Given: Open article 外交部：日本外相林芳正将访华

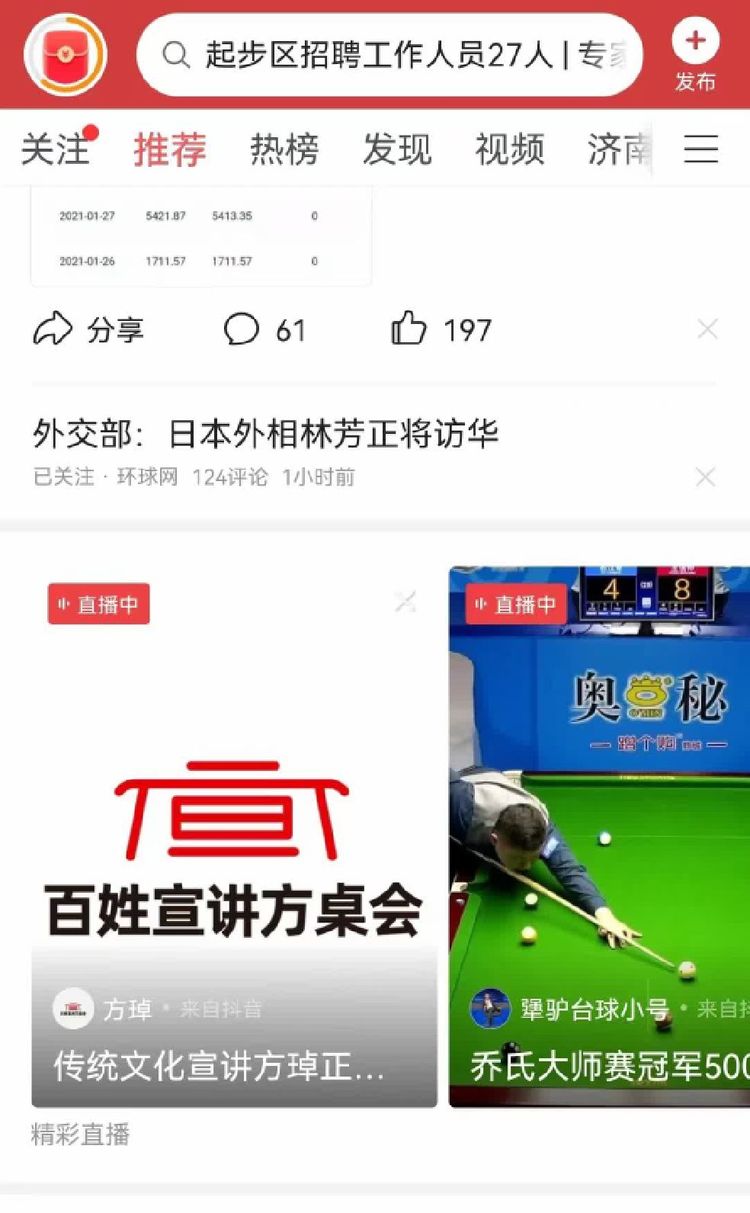Looking at the screenshot, I should click(x=266, y=434).
